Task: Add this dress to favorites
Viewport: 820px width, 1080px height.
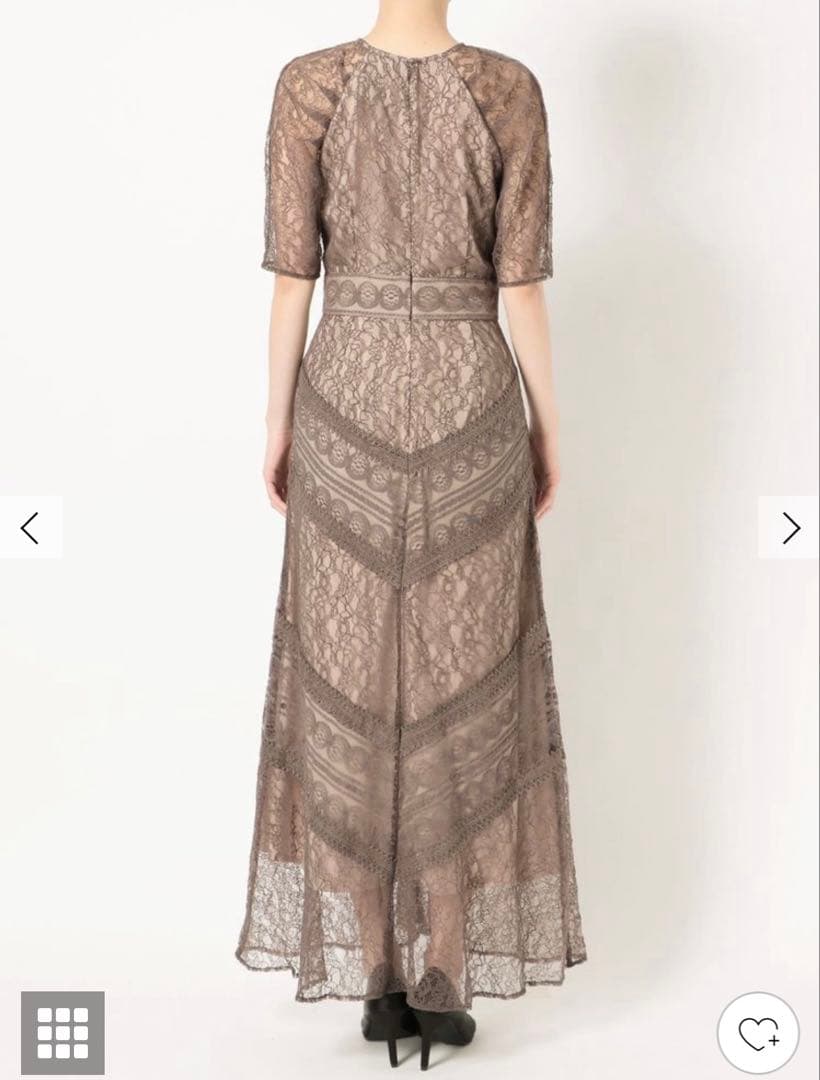Action: click(x=758, y=1033)
